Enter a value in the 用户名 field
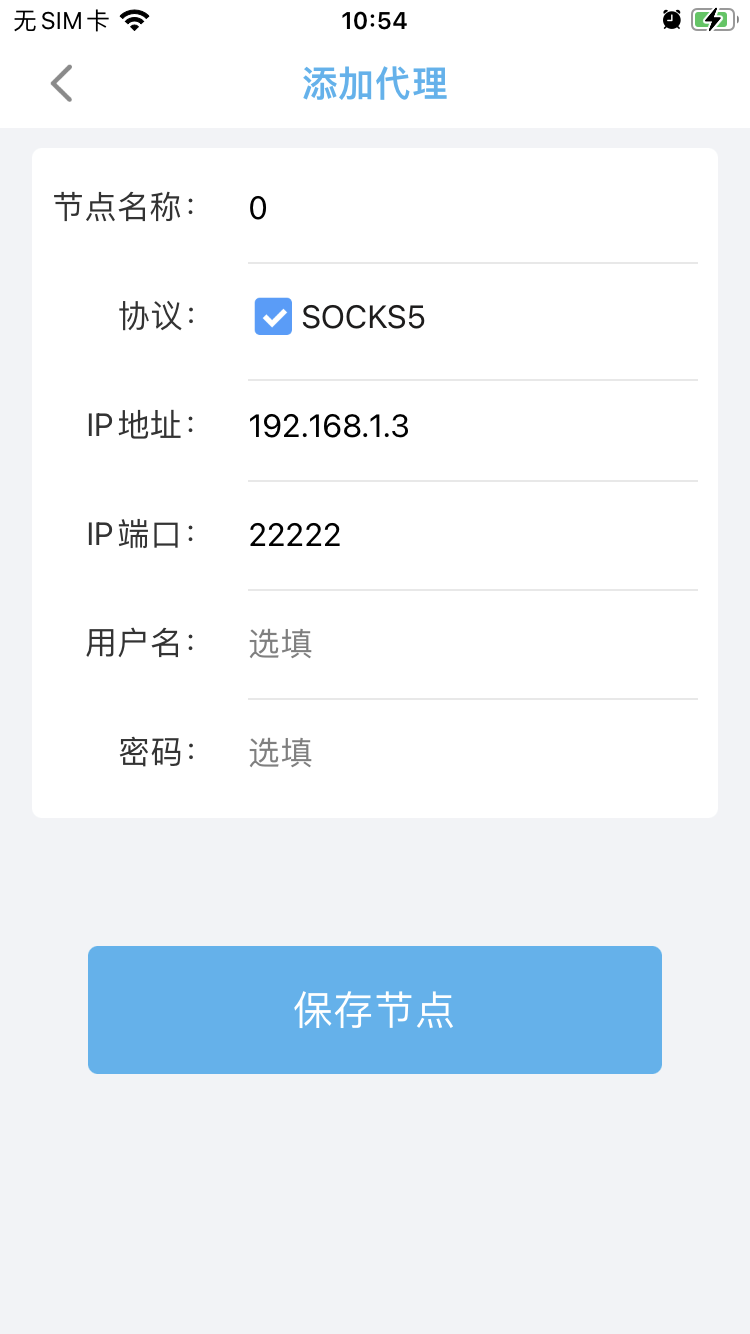750x1334 pixels. (x=470, y=643)
